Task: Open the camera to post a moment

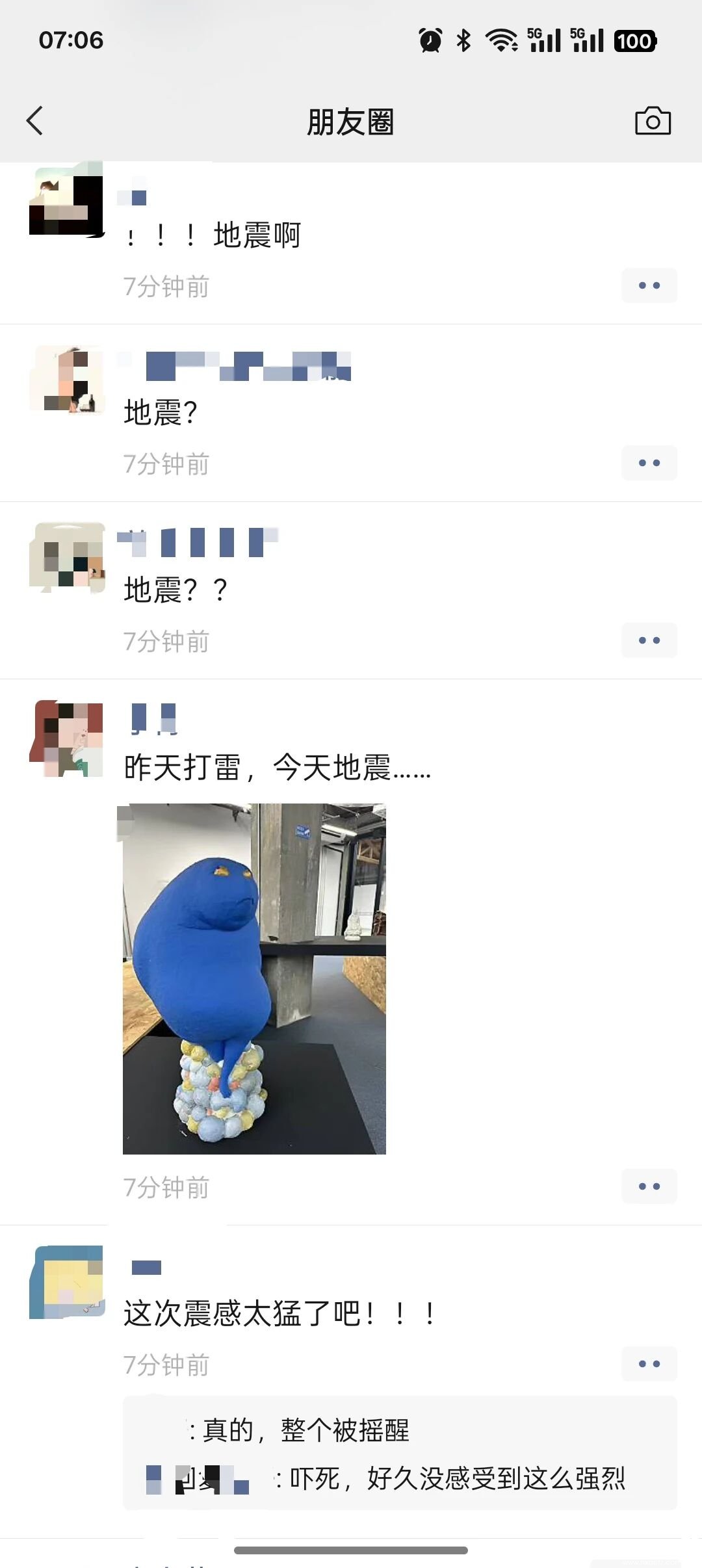Action: pos(653,121)
